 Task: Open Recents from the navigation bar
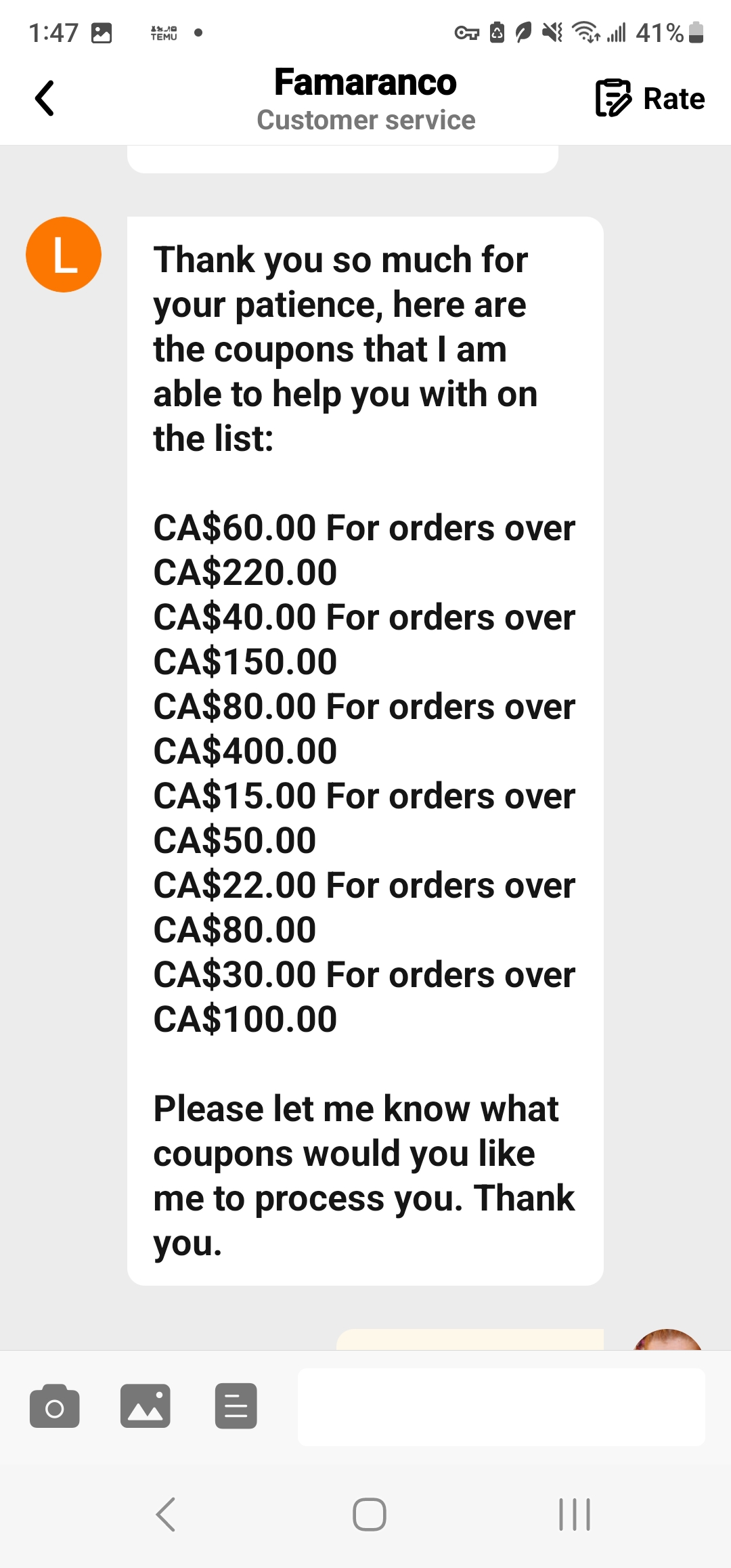572,1514
